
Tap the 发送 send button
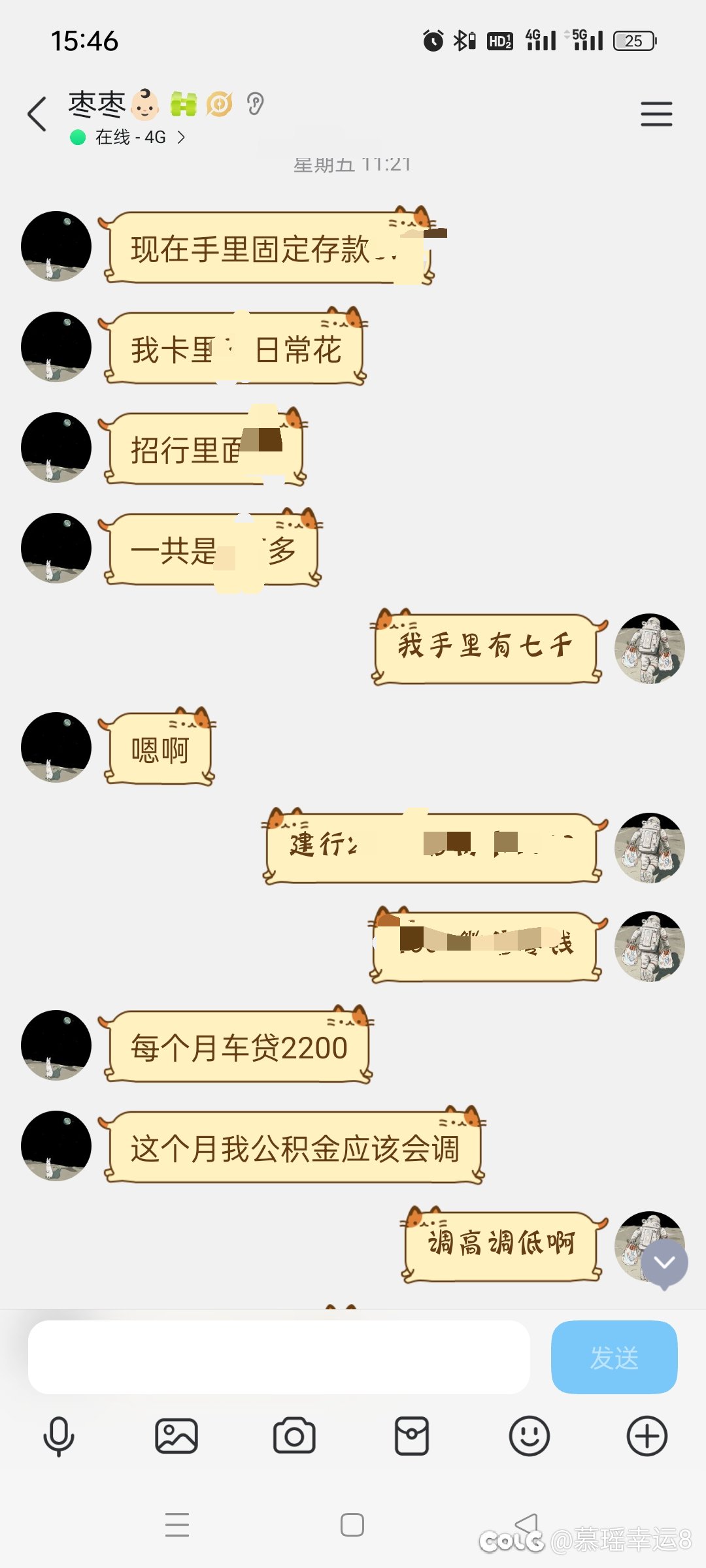tap(614, 1357)
